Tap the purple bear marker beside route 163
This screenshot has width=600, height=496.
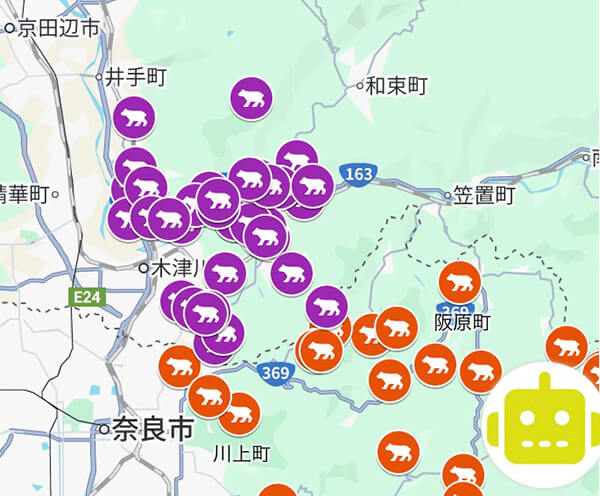[x=313, y=185]
